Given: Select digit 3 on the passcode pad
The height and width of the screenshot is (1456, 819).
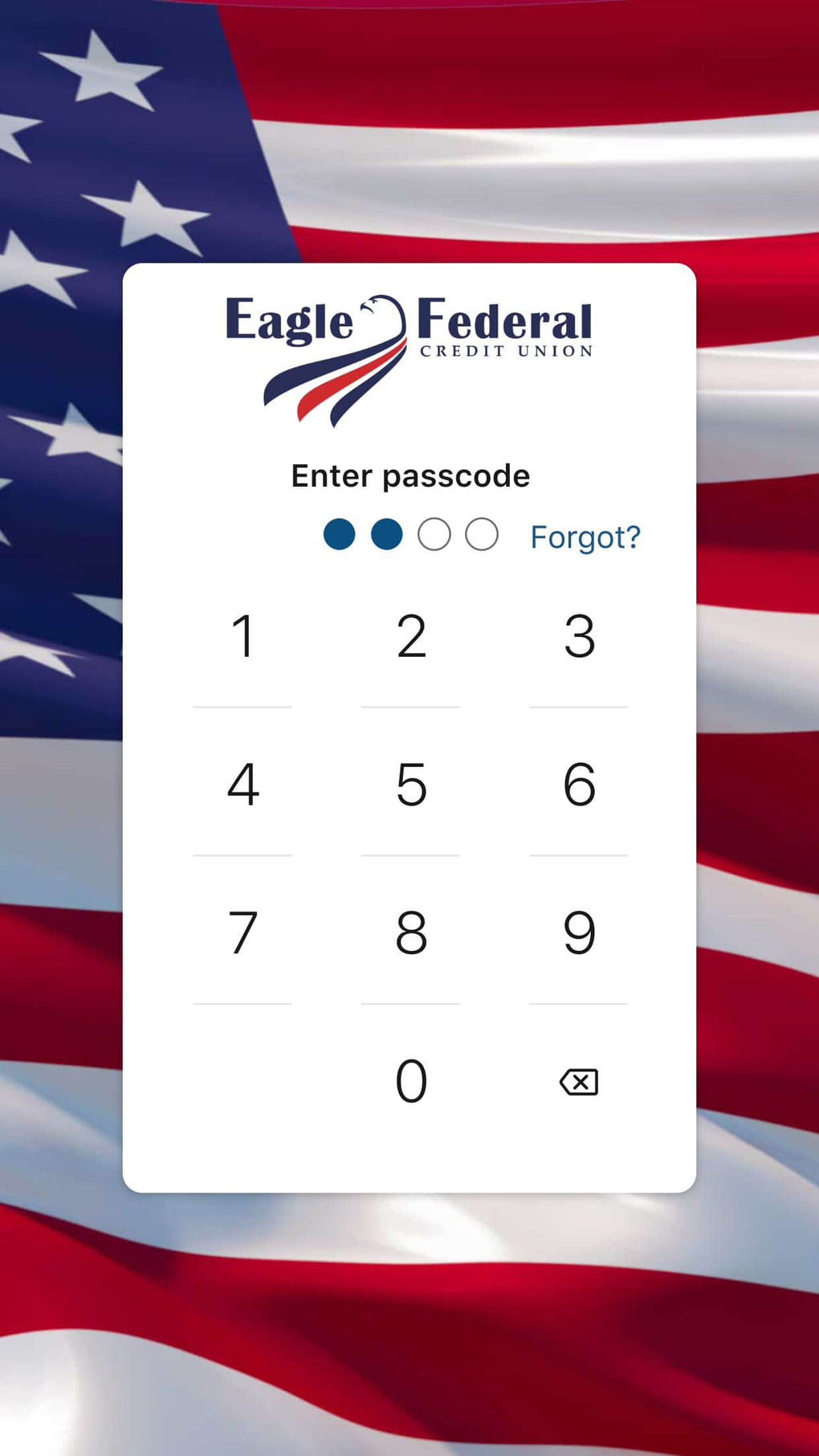Looking at the screenshot, I should coord(578,637).
